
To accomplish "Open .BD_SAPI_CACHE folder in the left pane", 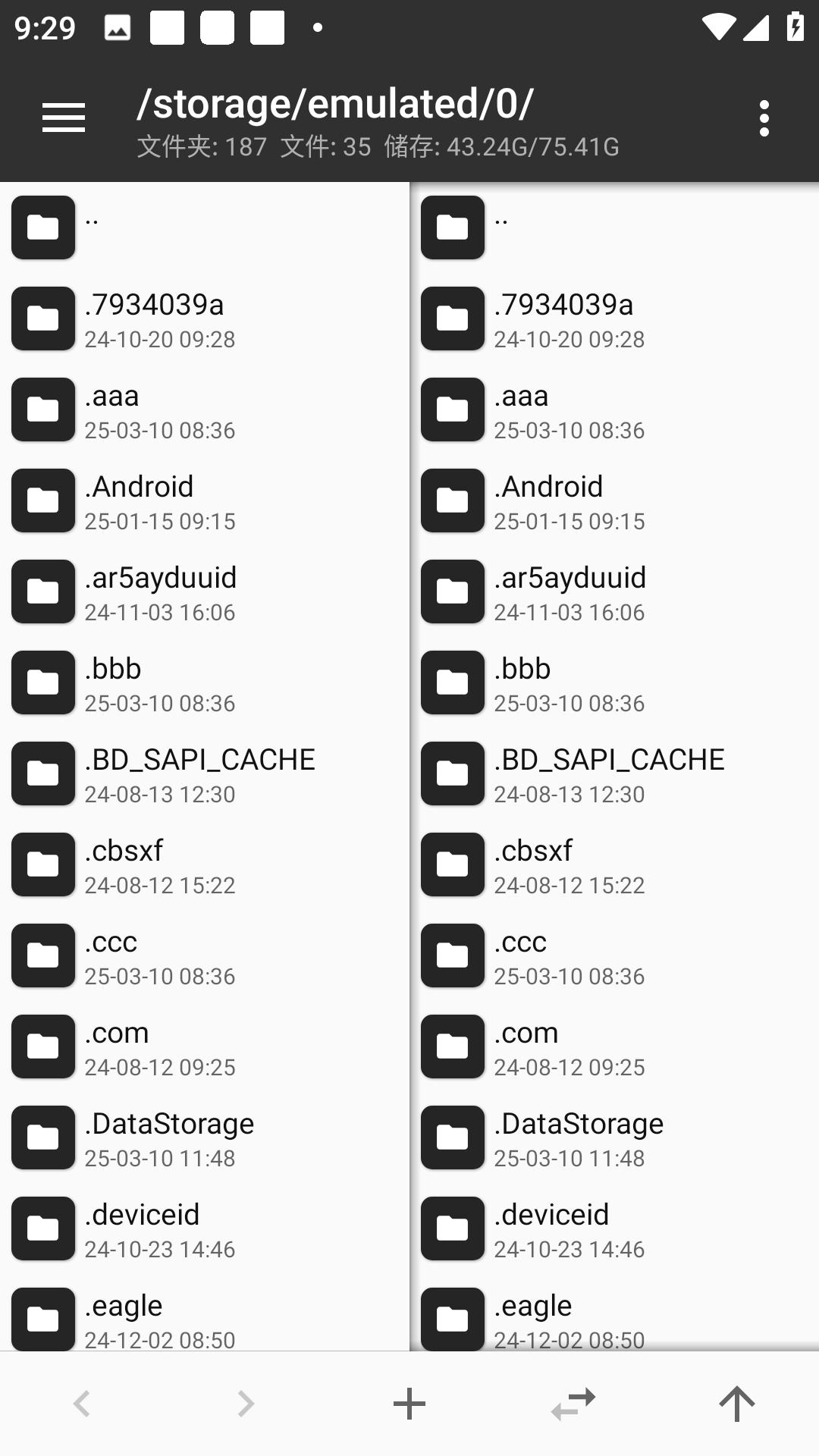I will tap(205, 773).
